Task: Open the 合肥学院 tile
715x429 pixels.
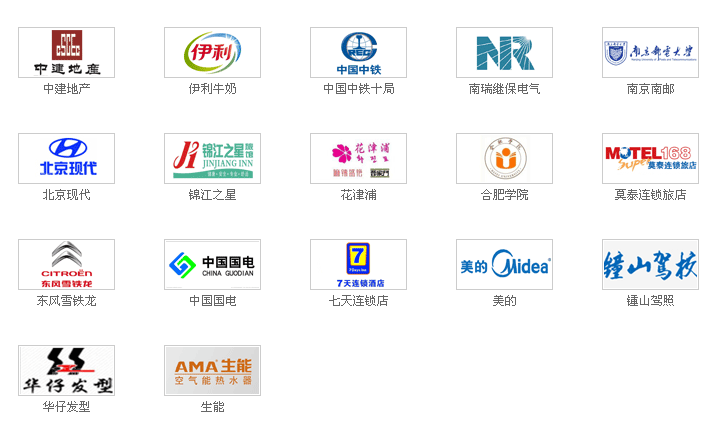Action: (504, 158)
